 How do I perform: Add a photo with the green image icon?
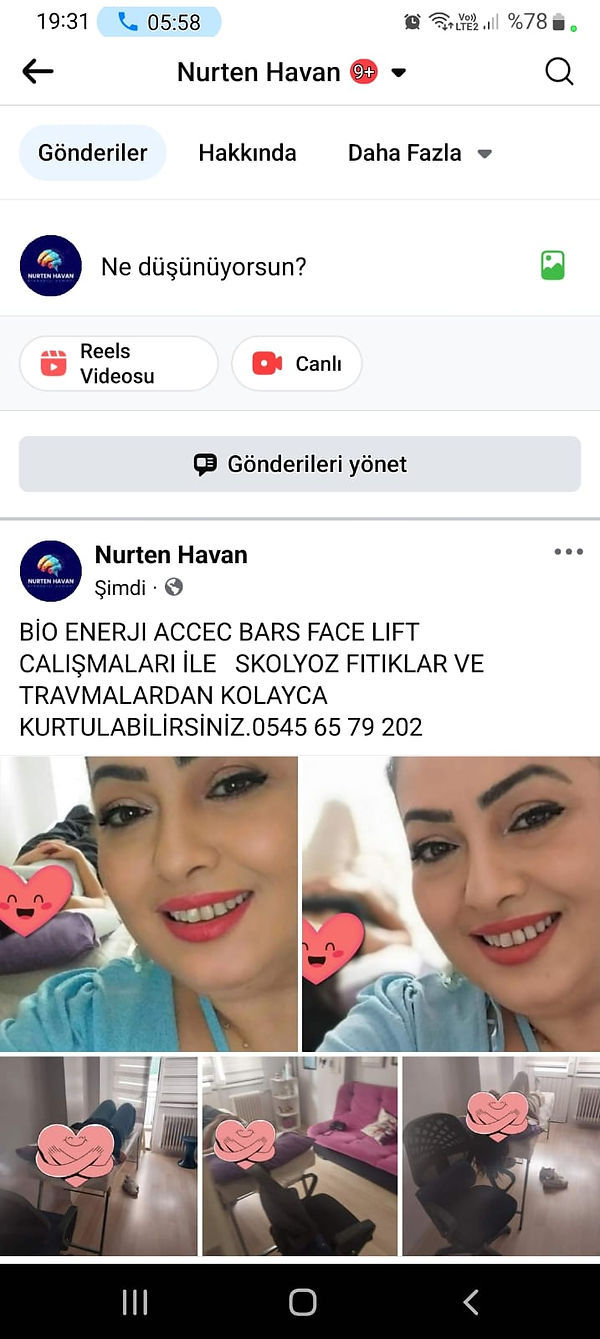tap(552, 265)
